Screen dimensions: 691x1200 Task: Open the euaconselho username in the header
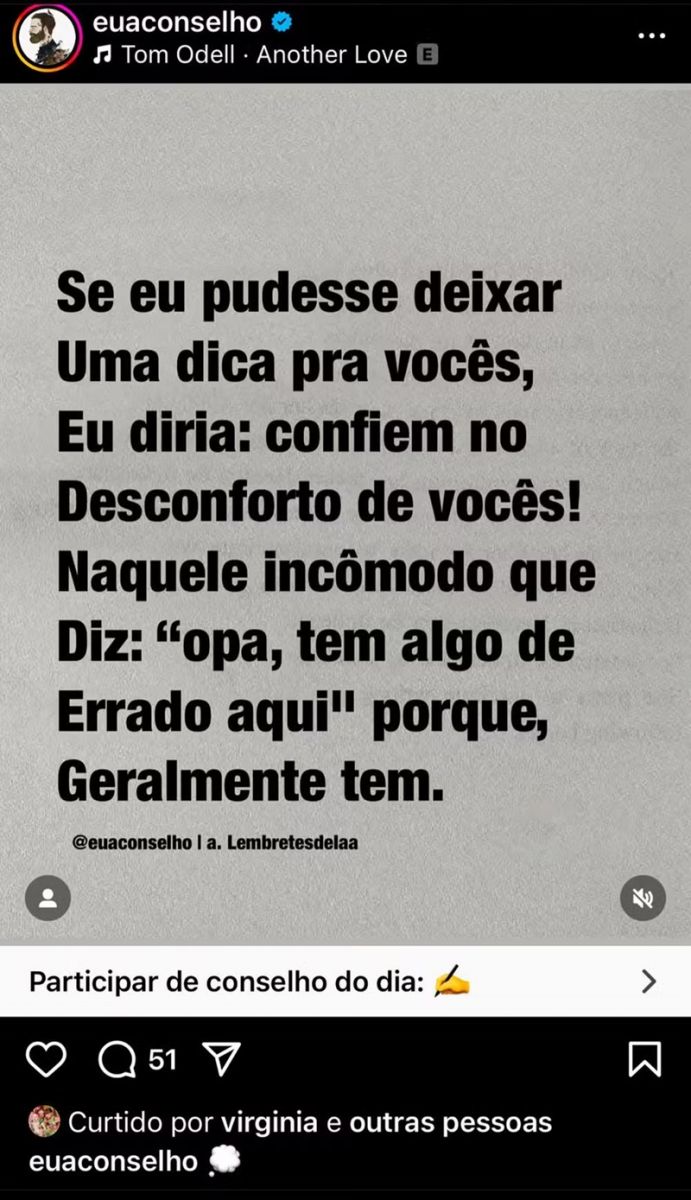pos(176,22)
